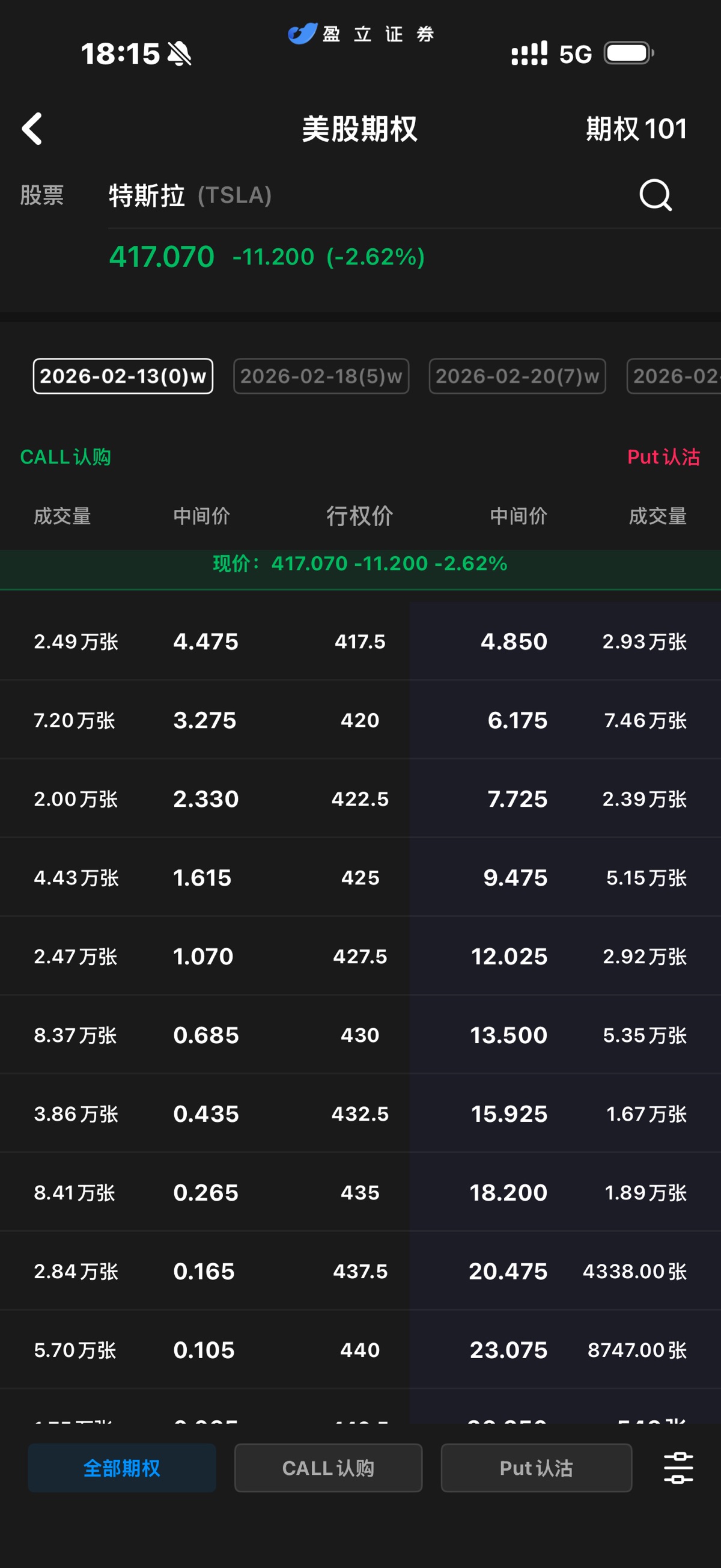The height and width of the screenshot is (1568, 721).
Task: Switch to the 2026-02-18(5)w expiry
Action: [x=321, y=376]
